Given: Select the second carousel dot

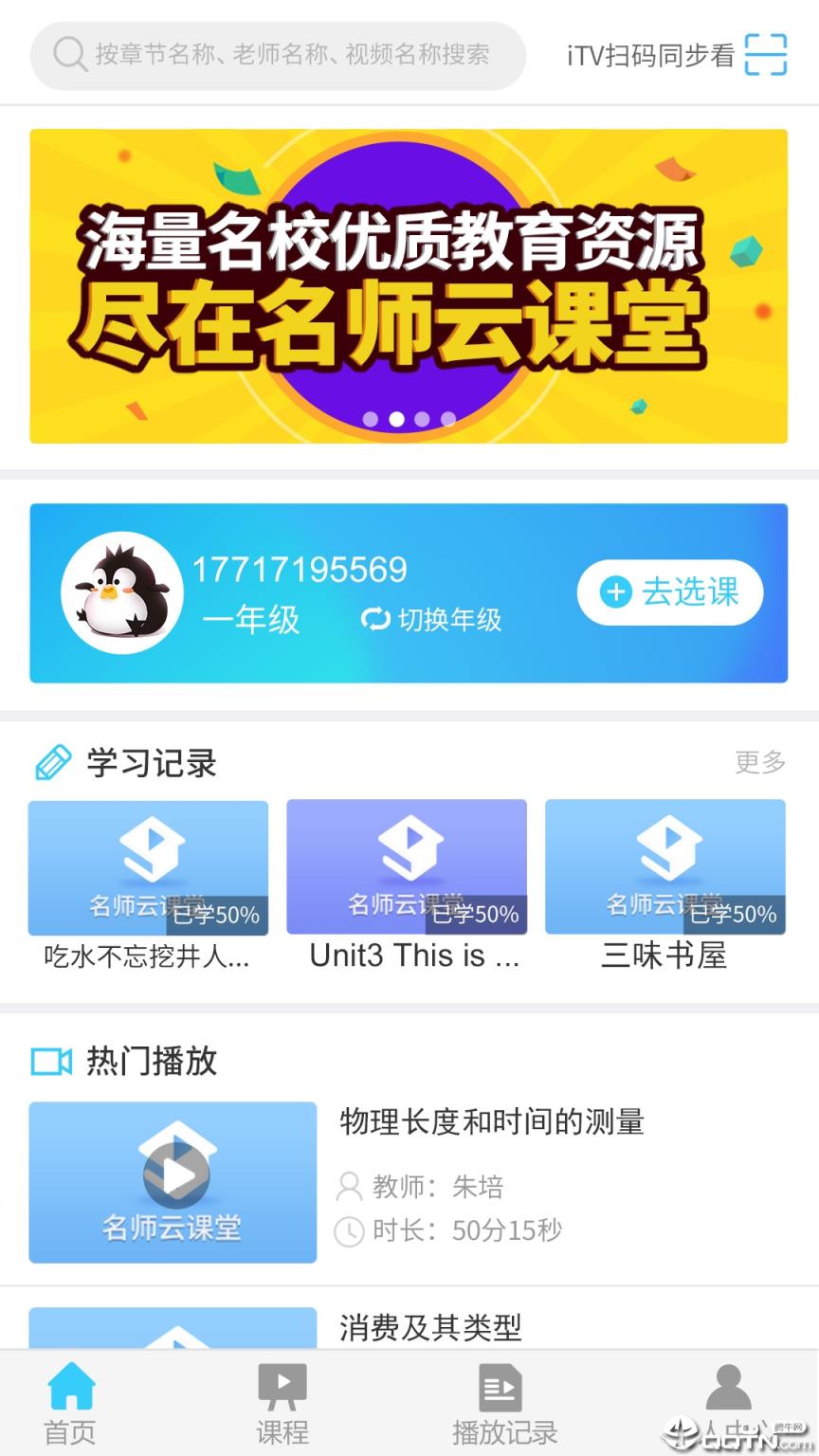Looking at the screenshot, I should click(x=398, y=417).
